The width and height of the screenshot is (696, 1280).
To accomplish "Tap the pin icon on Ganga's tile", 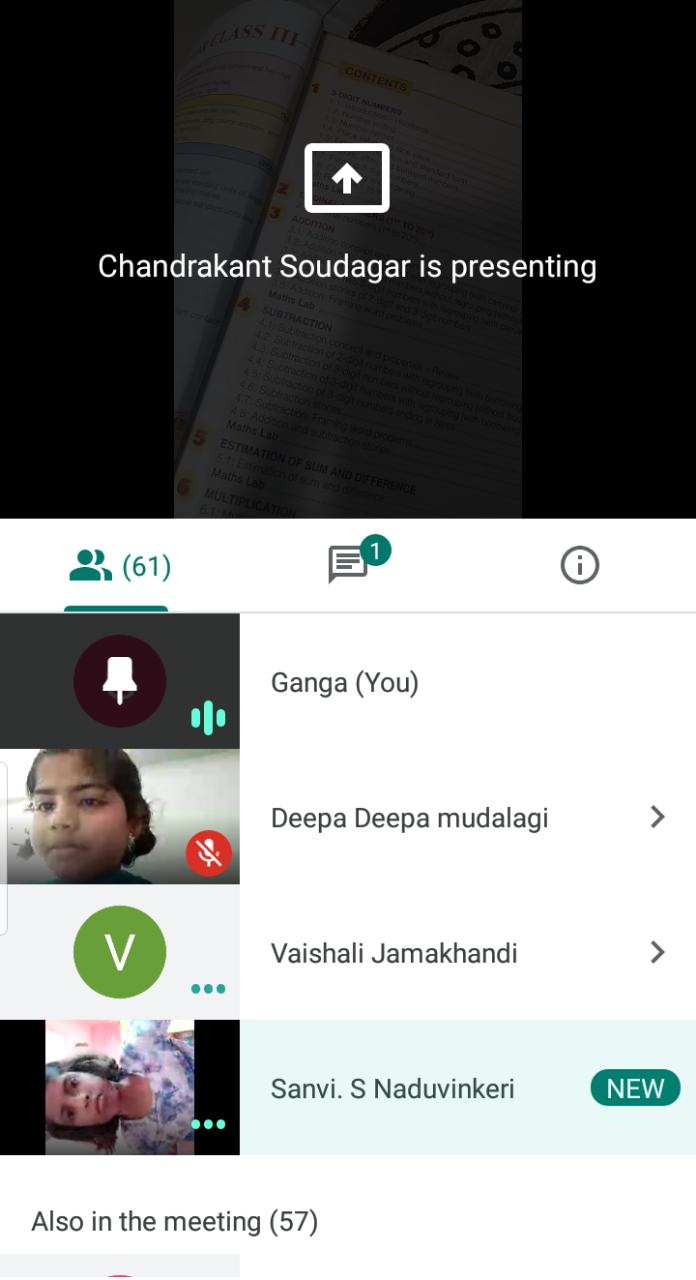I will tap(120, 681).
